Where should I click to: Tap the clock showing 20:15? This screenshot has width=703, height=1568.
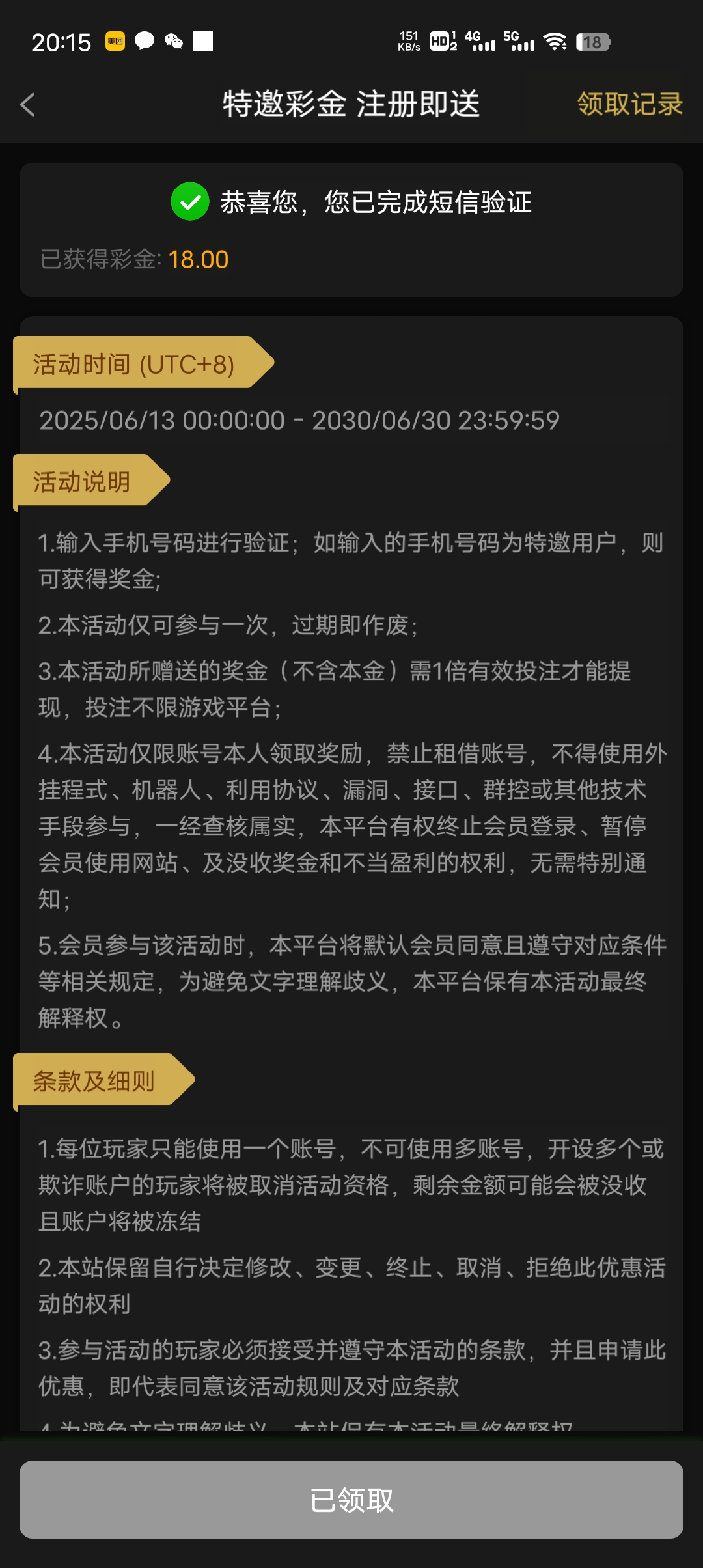[62, 41]
